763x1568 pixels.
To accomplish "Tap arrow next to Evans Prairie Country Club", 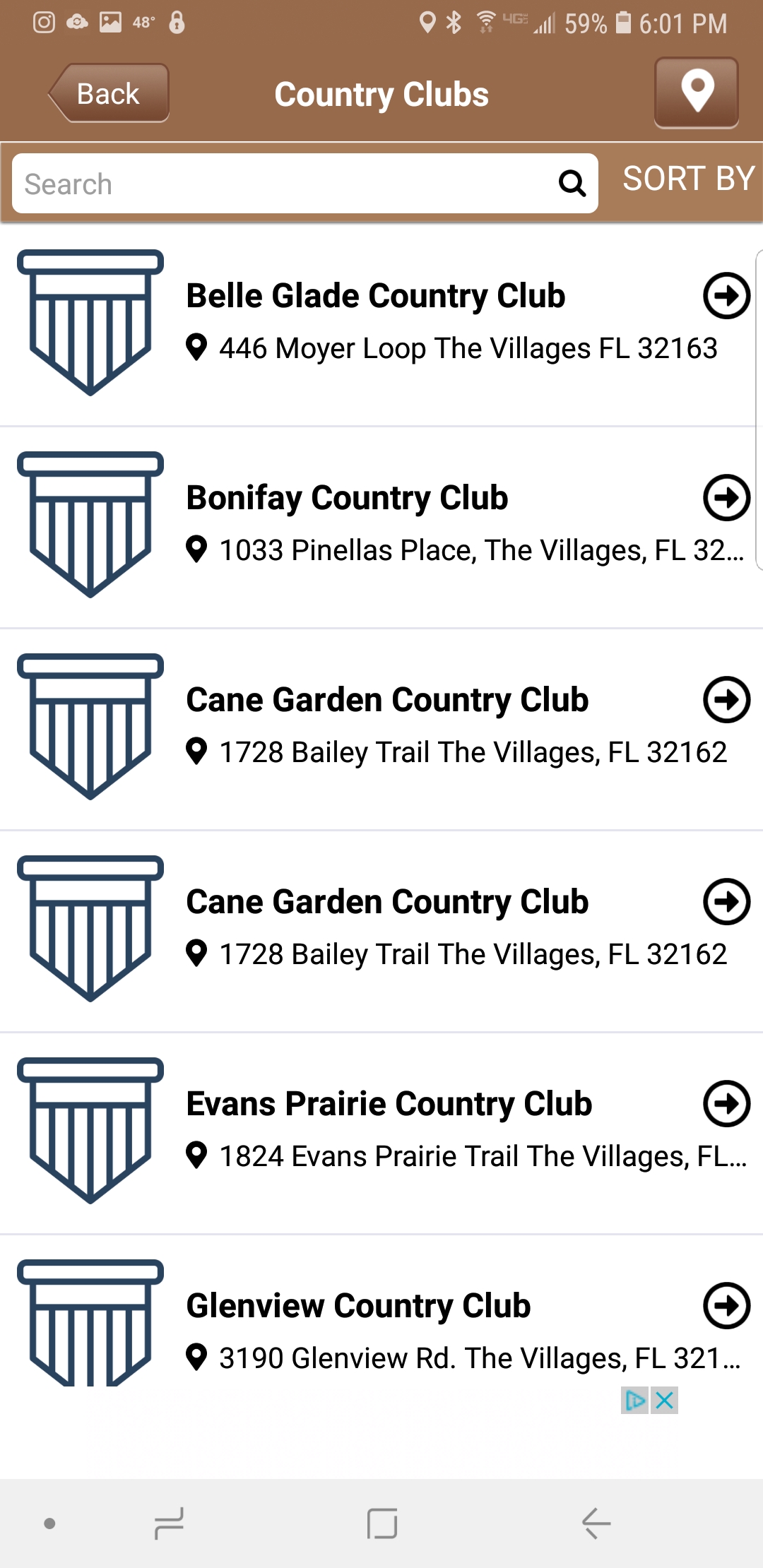I will point(726,1103).
